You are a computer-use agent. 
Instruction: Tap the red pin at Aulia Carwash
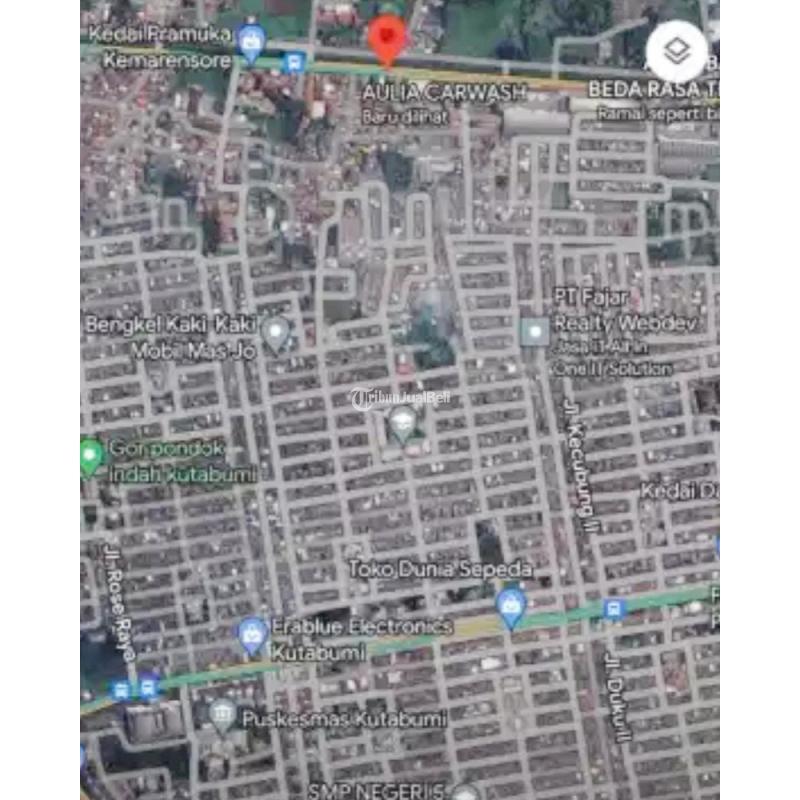[387, 38]
